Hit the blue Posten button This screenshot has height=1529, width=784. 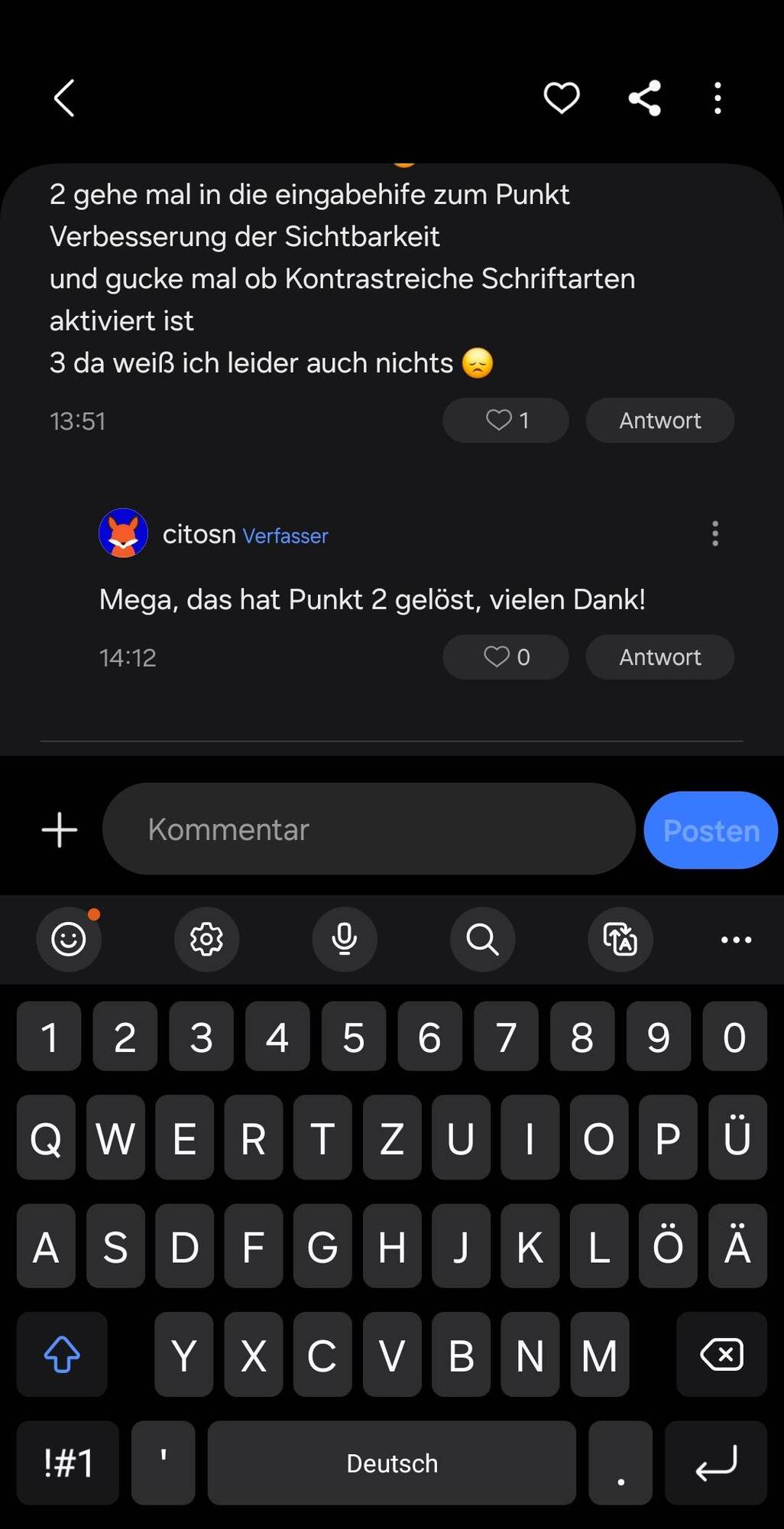[711, 830]
